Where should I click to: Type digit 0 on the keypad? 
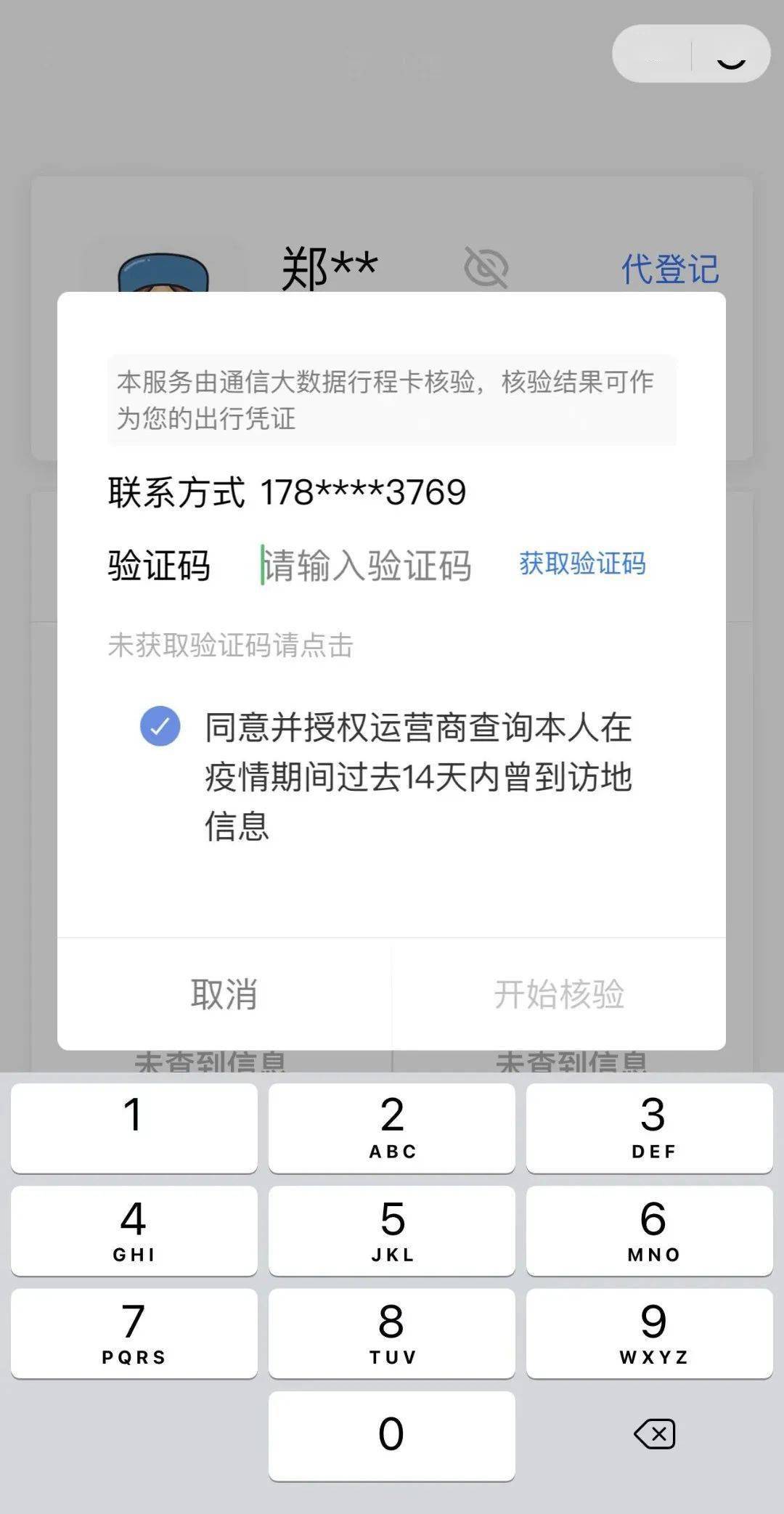click(x=392, y=1436)
